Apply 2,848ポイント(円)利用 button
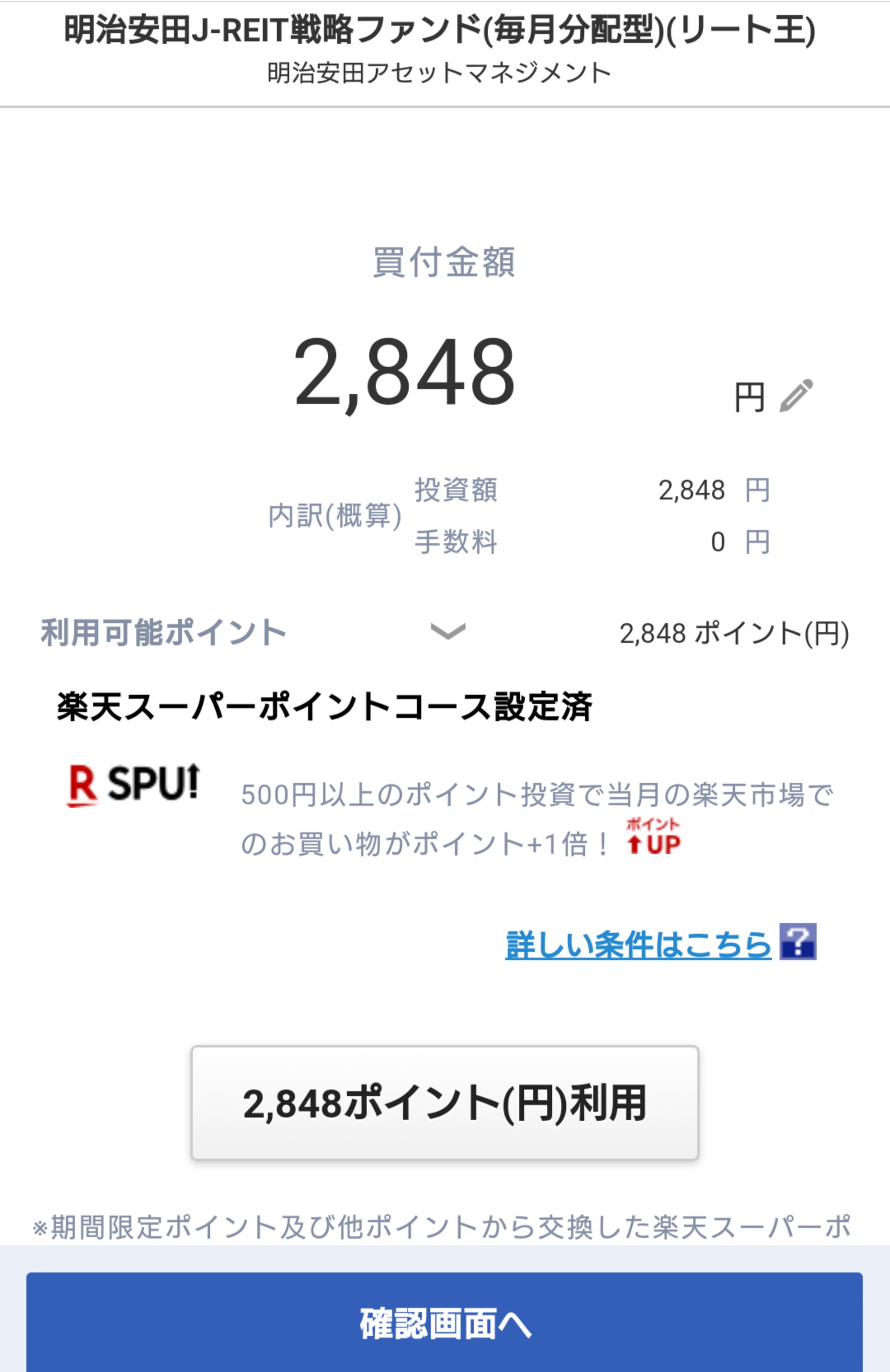 click(x=445, y=1103)
